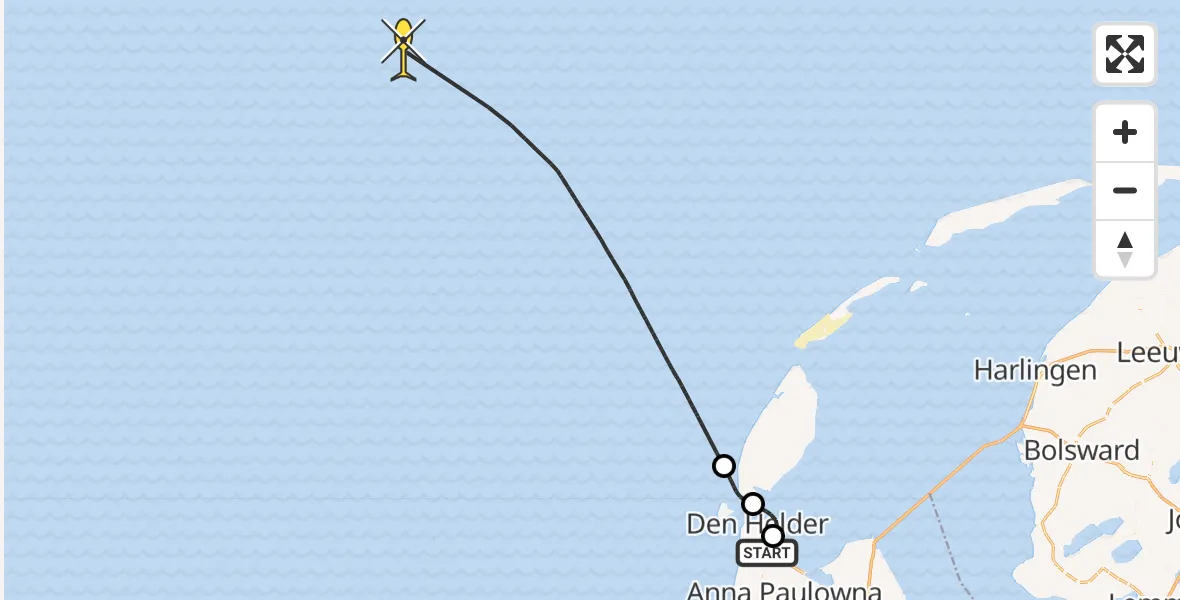Select the START marker near Den Helder
The height and width of the screenshot is (600, 1180).
pyautogui.click(x=767, y=552)
